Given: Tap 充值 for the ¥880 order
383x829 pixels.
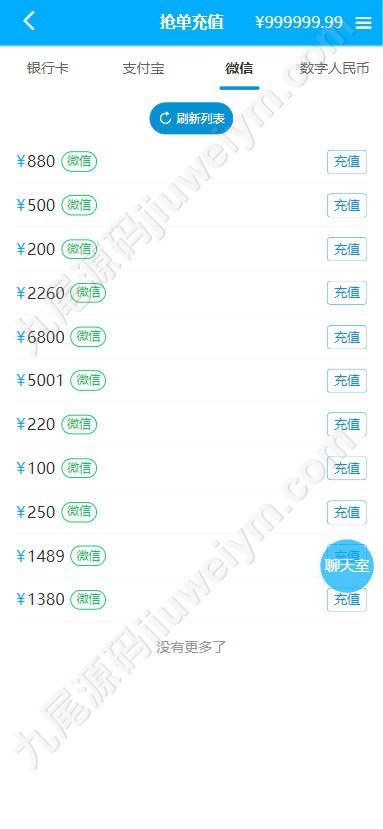Looking at the screenshot, I should 347,161.
